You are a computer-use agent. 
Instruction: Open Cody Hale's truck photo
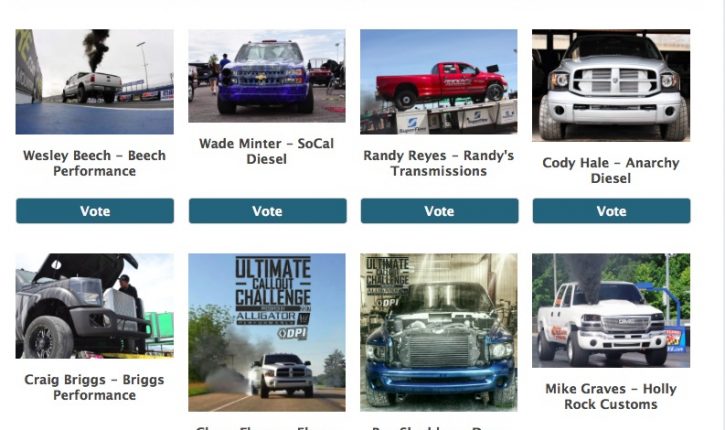[x=611, y=85]
